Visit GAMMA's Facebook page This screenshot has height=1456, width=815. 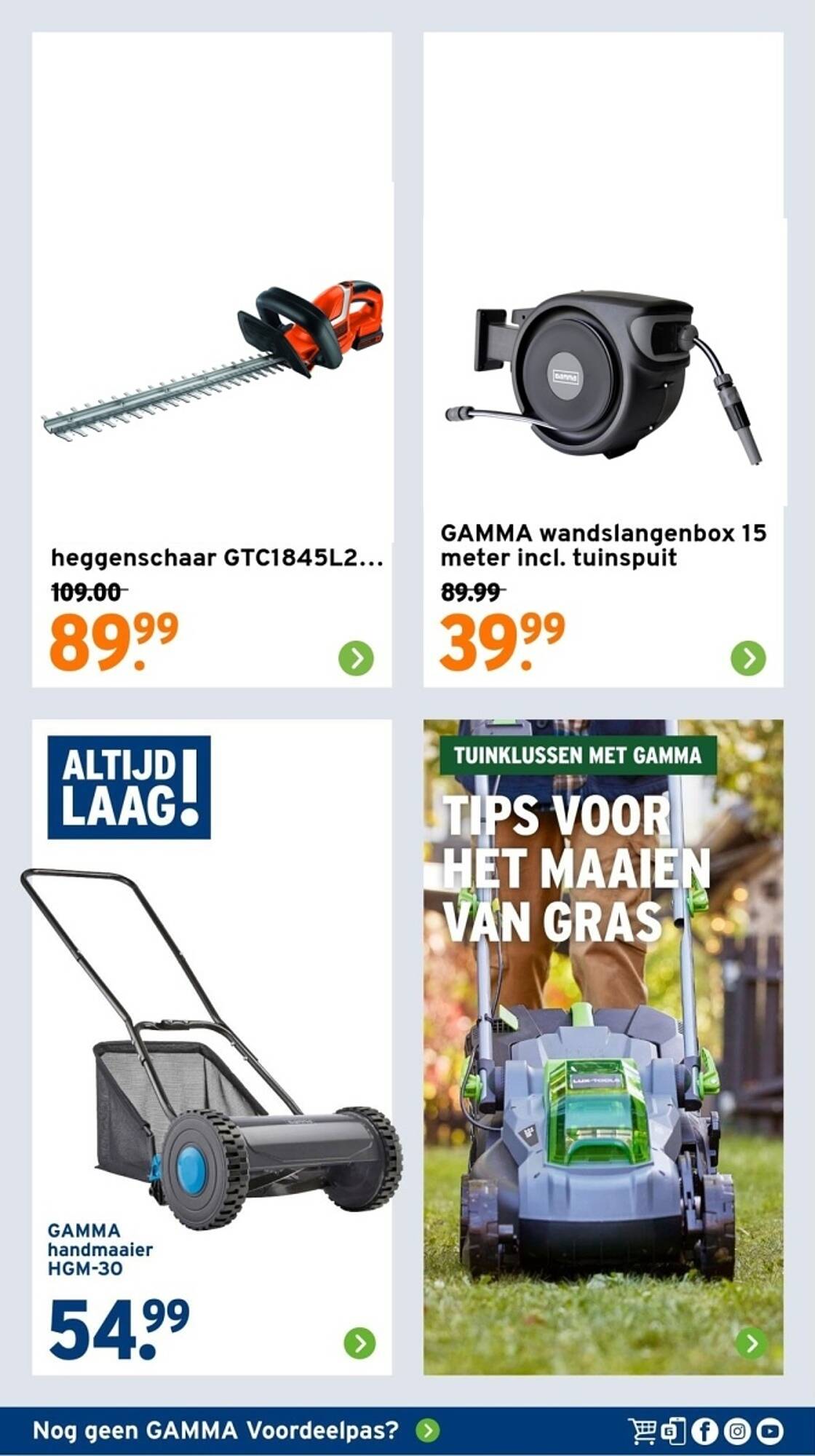pos(705,1431)
